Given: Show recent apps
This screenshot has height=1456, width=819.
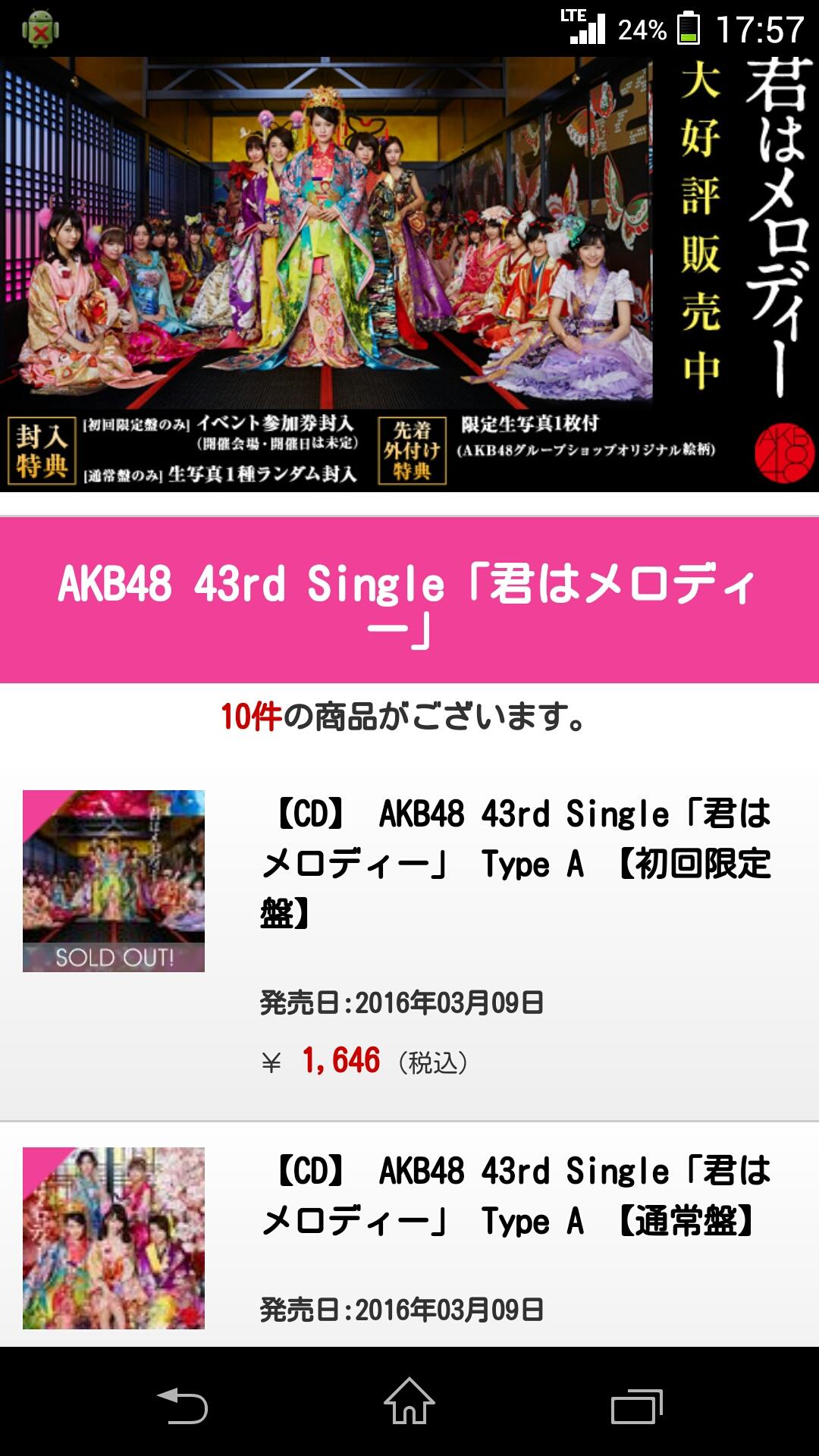Looking at the screenshot, I should click(x=637, y=1406).
